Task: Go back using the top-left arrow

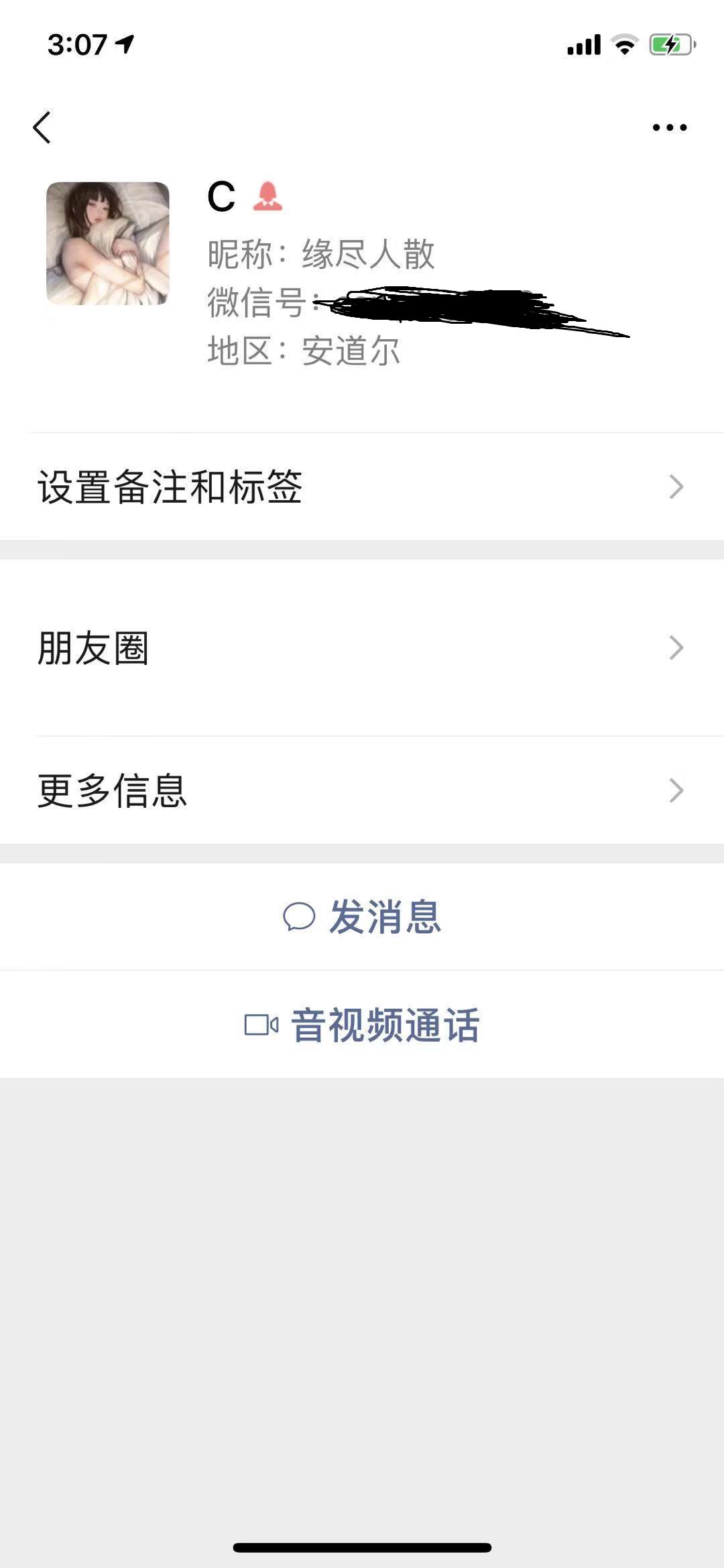Action: point(42,127)
